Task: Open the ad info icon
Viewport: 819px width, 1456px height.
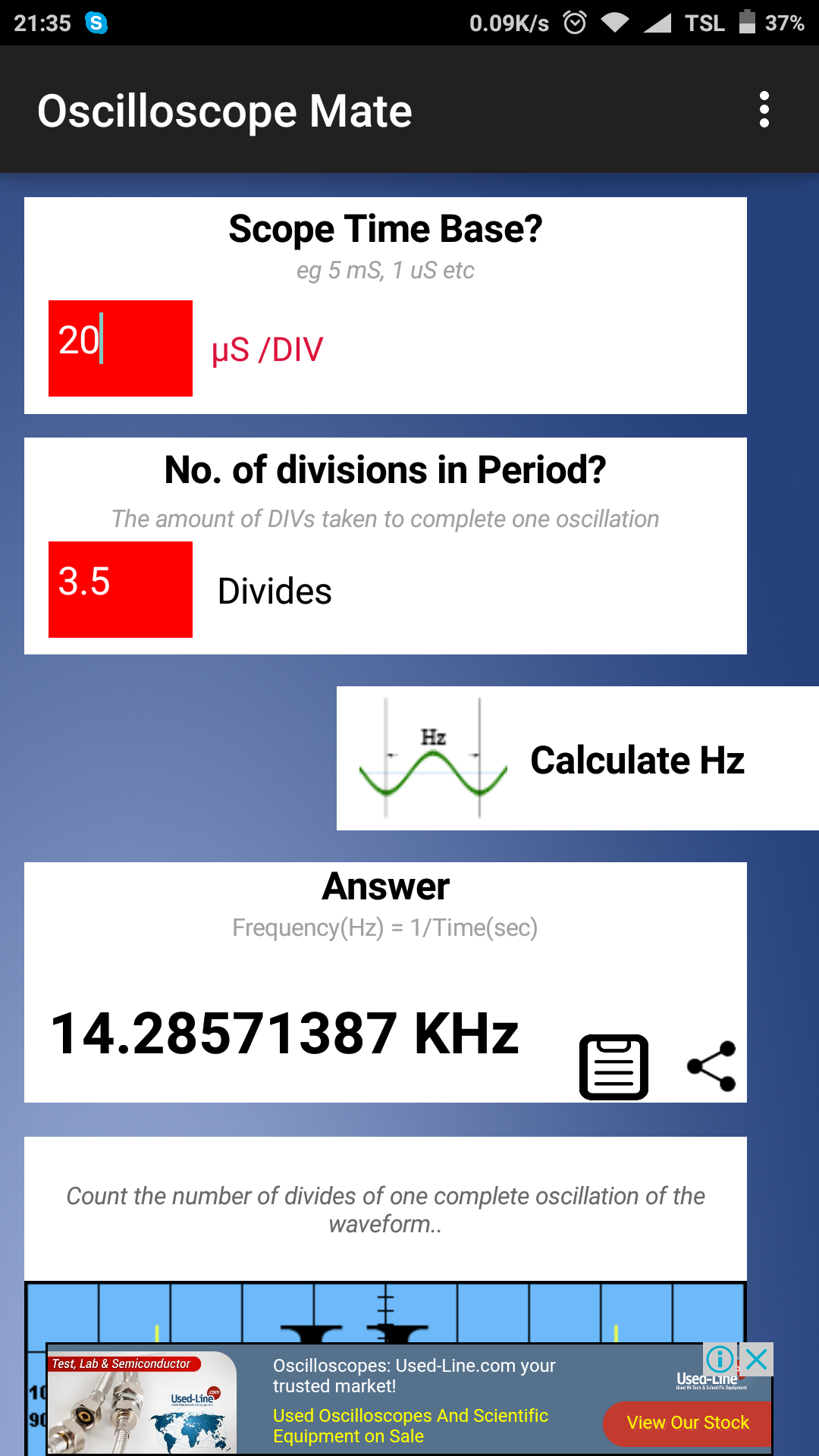Action: 719,1359
